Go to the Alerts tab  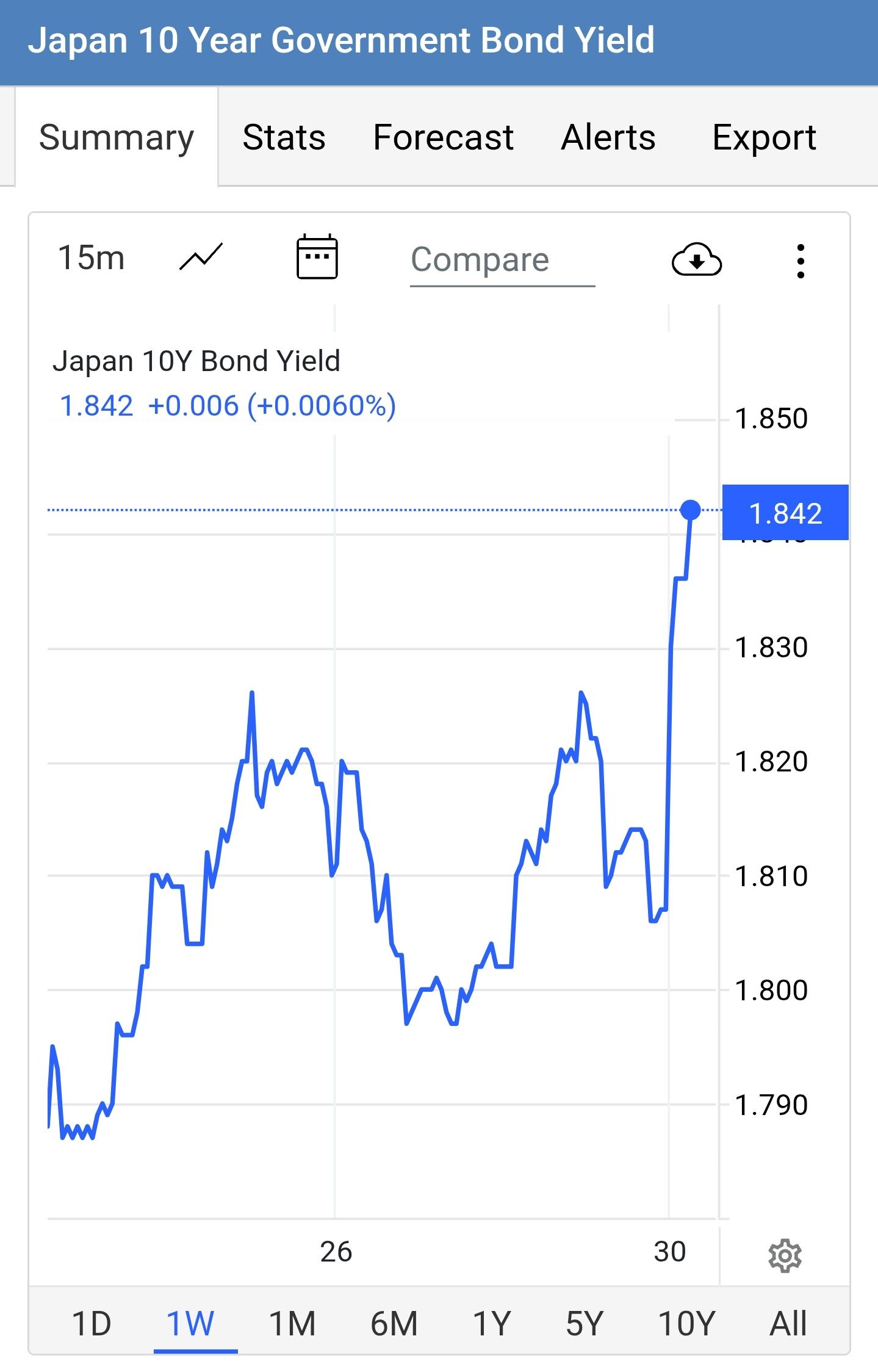click(608, 137)
